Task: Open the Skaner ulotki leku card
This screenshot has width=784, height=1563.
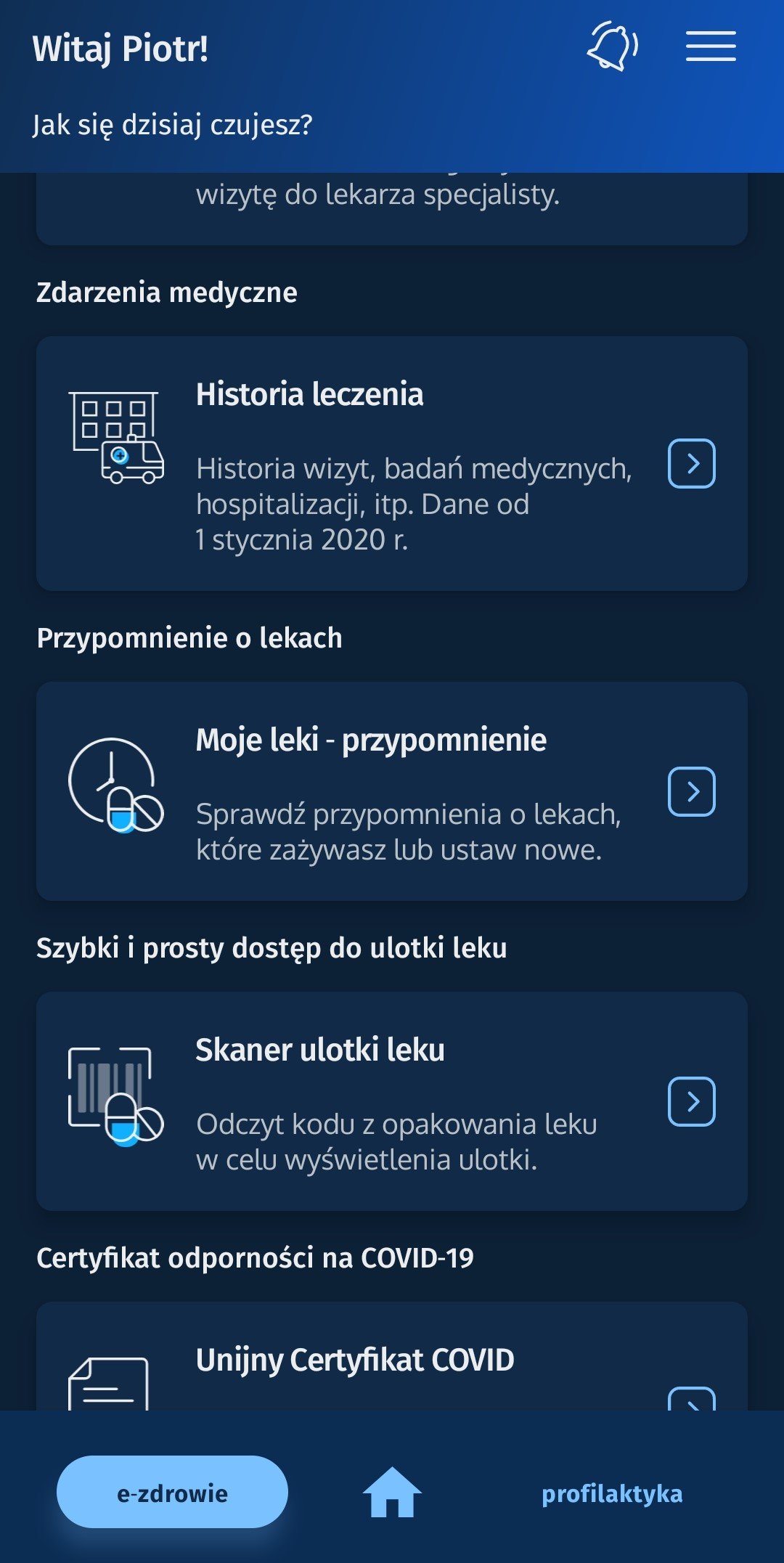Action: (392, 1101)
